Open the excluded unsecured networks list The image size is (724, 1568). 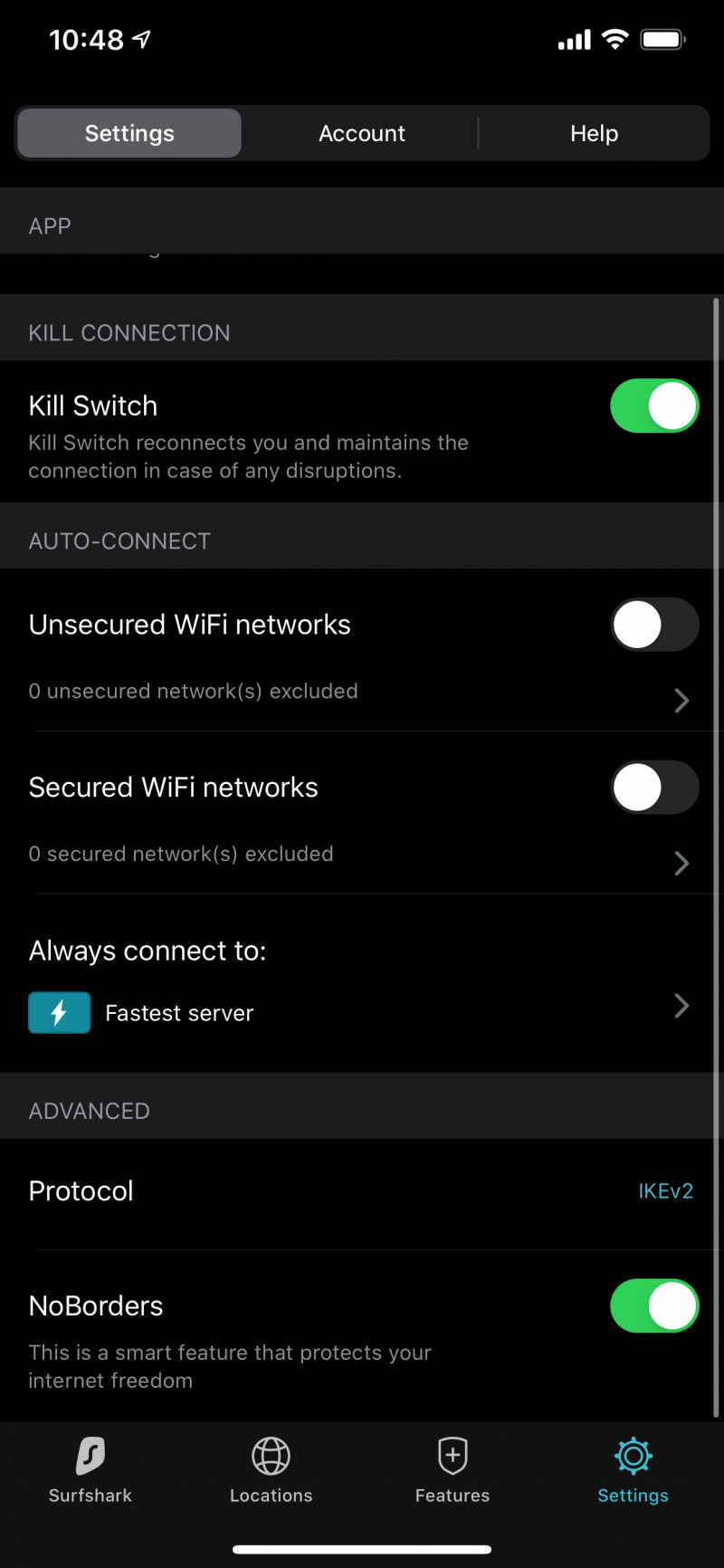[x=362, y=693]
